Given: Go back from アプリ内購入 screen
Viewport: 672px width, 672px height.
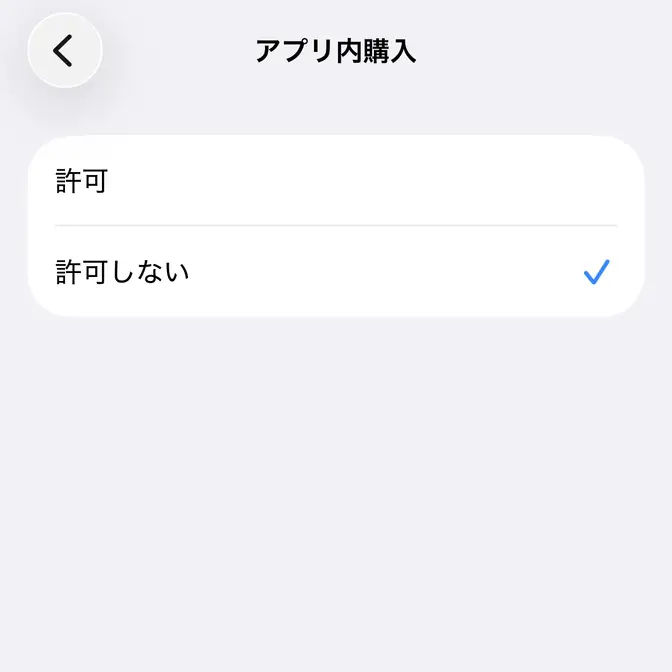Looking at the screenshot, I should point(65,50).
